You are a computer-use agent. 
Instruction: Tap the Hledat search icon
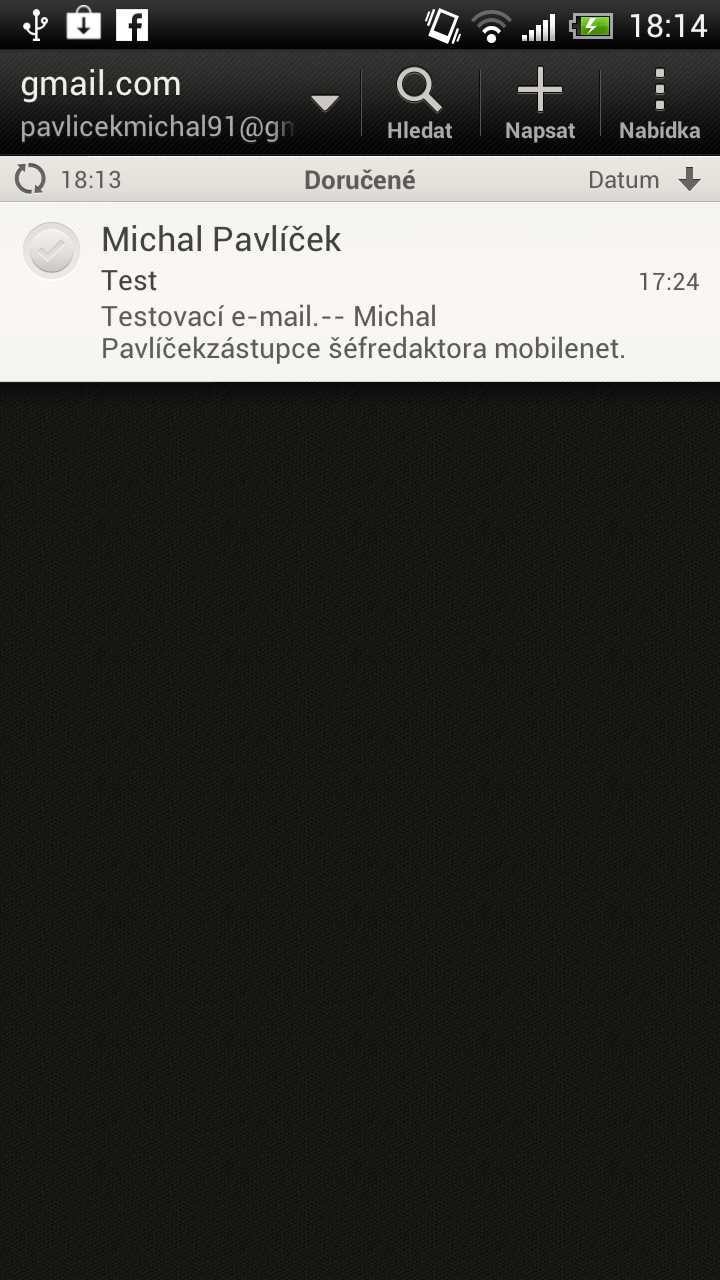coord(419,103)
